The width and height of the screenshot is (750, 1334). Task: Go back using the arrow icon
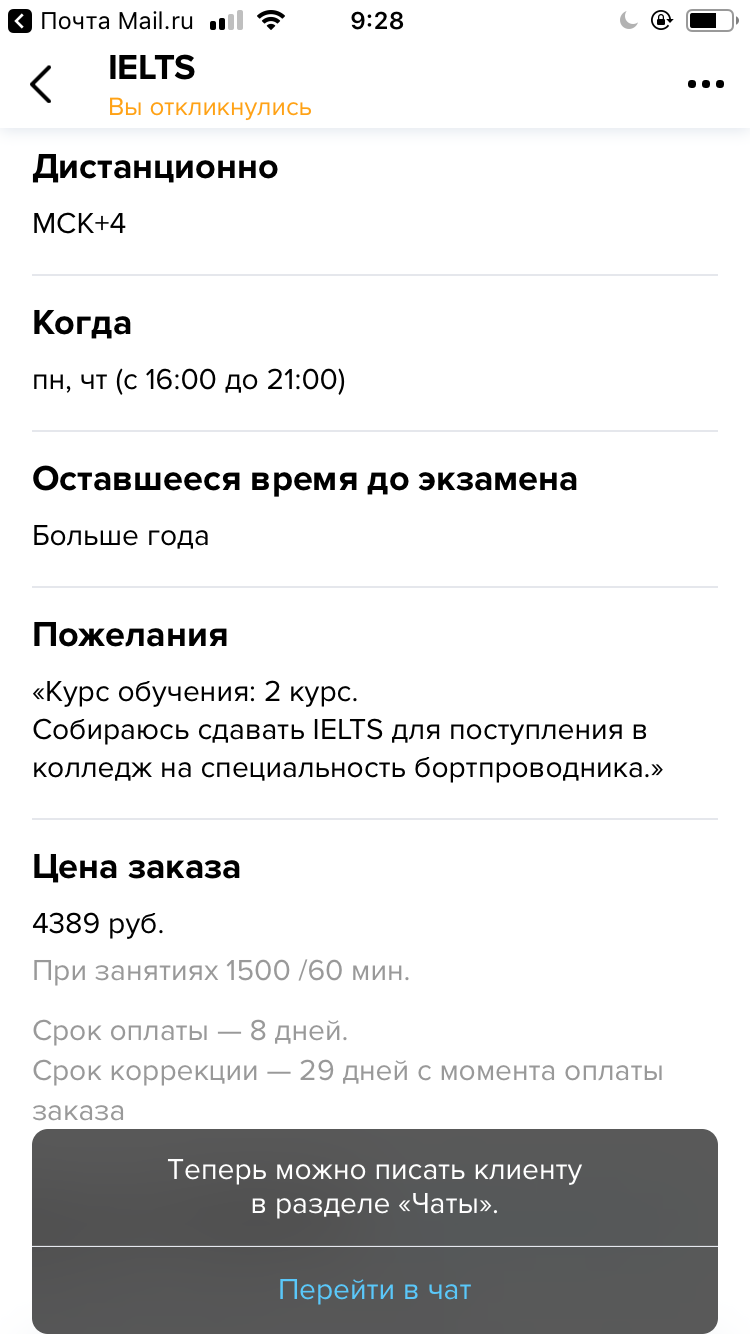tap(41, 85)
